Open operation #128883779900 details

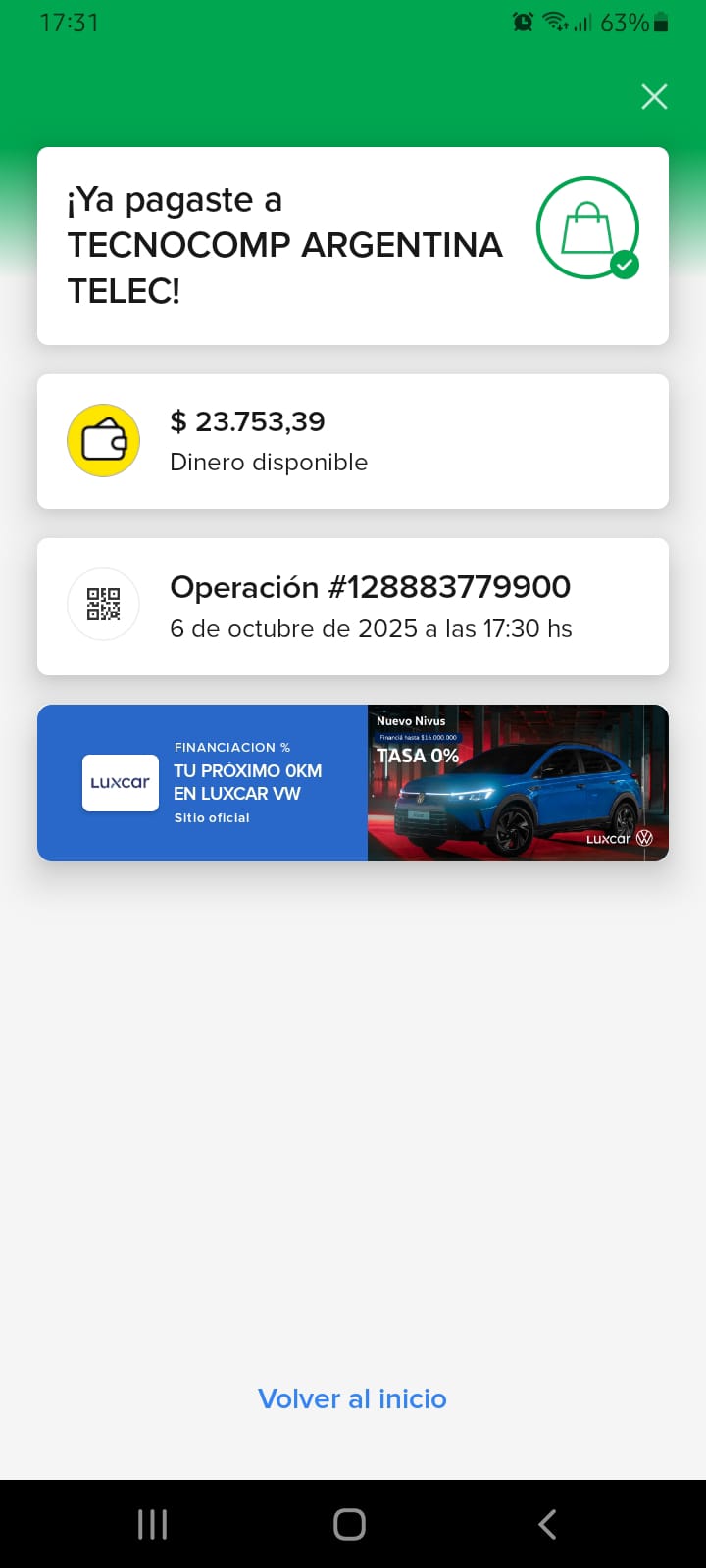click(x=353, y=607)
